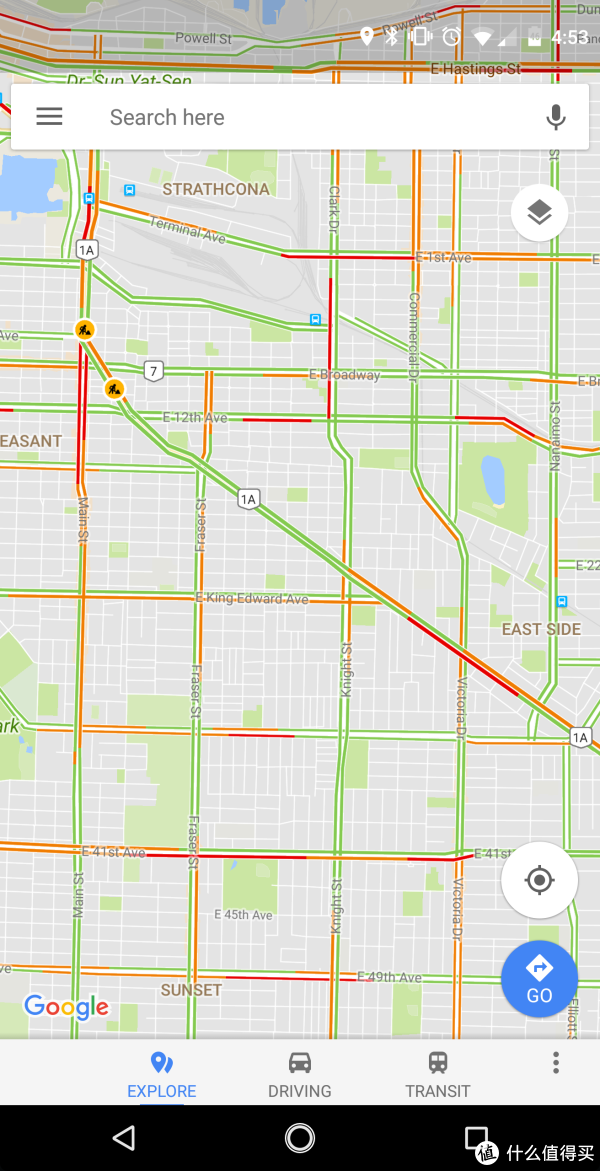This screenshot has height=1171, width=600.
Task: Tap the blue GO directions button
Action: coord(539,979)
